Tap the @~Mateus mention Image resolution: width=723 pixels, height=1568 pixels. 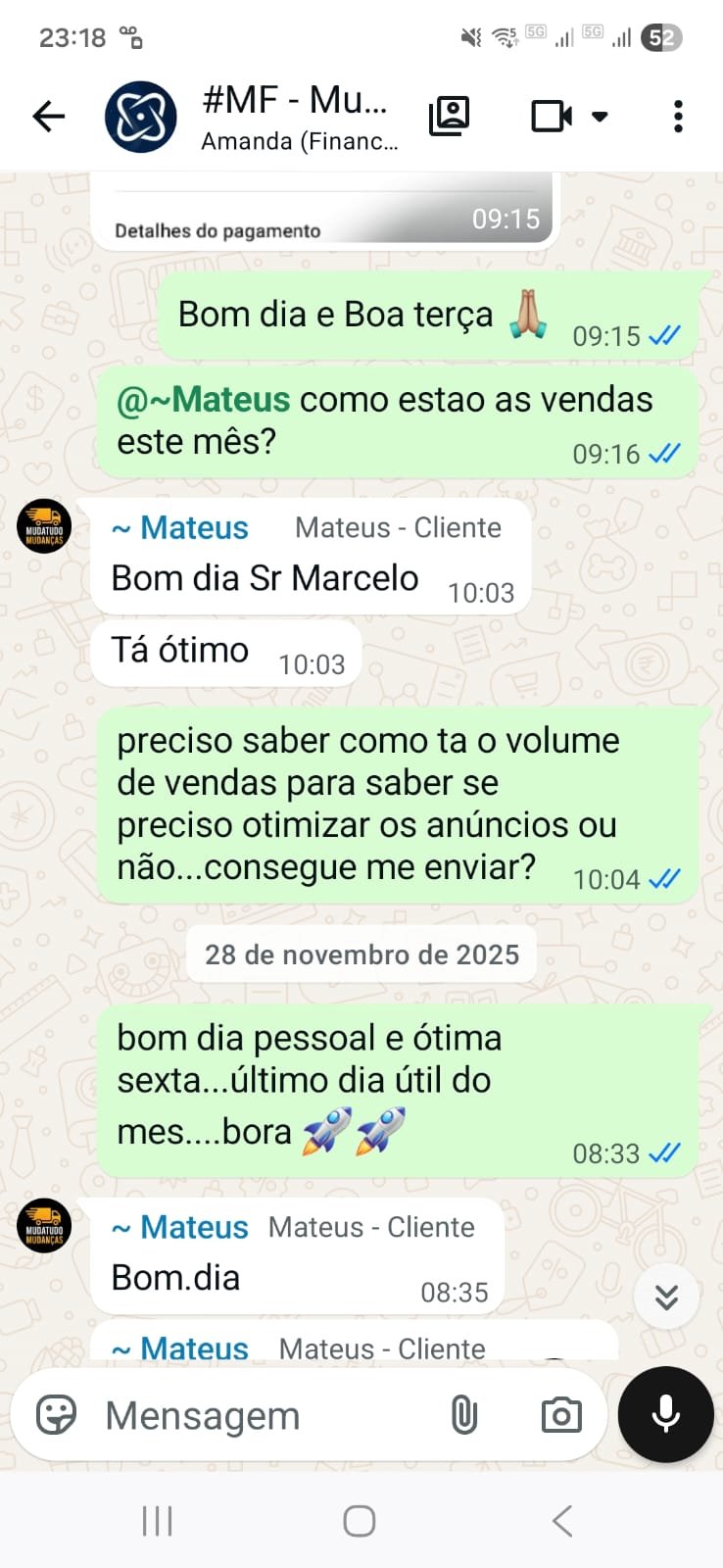tap(204, 400)
